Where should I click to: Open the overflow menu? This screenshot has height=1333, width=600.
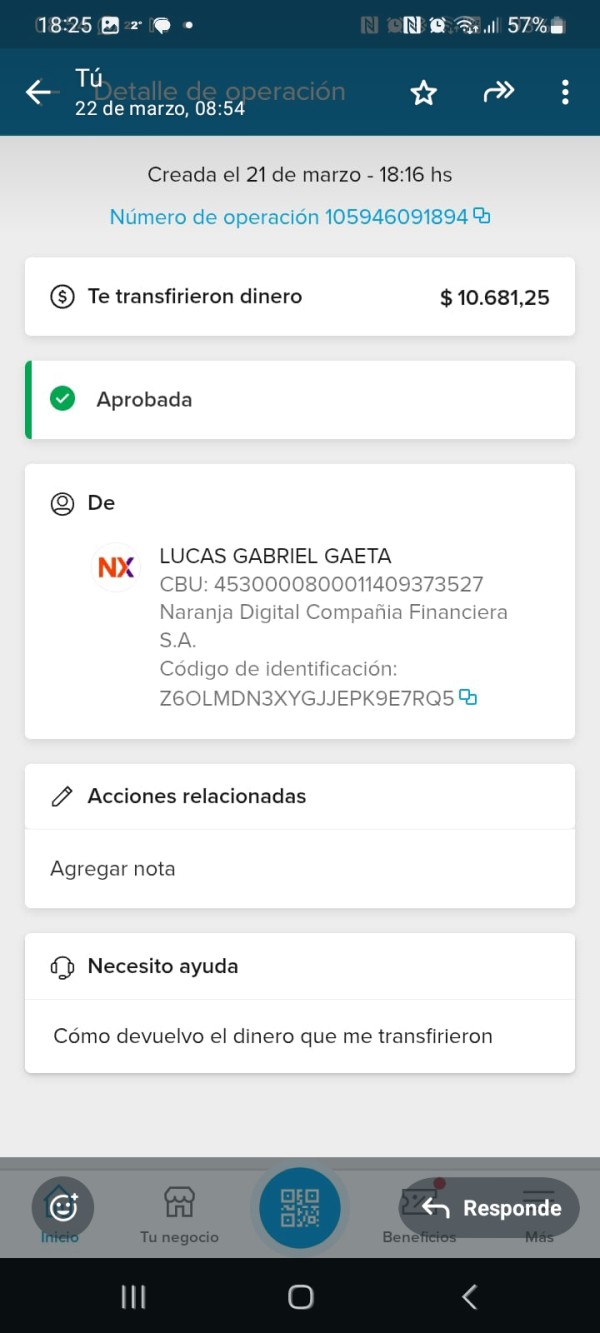(565, 93)
